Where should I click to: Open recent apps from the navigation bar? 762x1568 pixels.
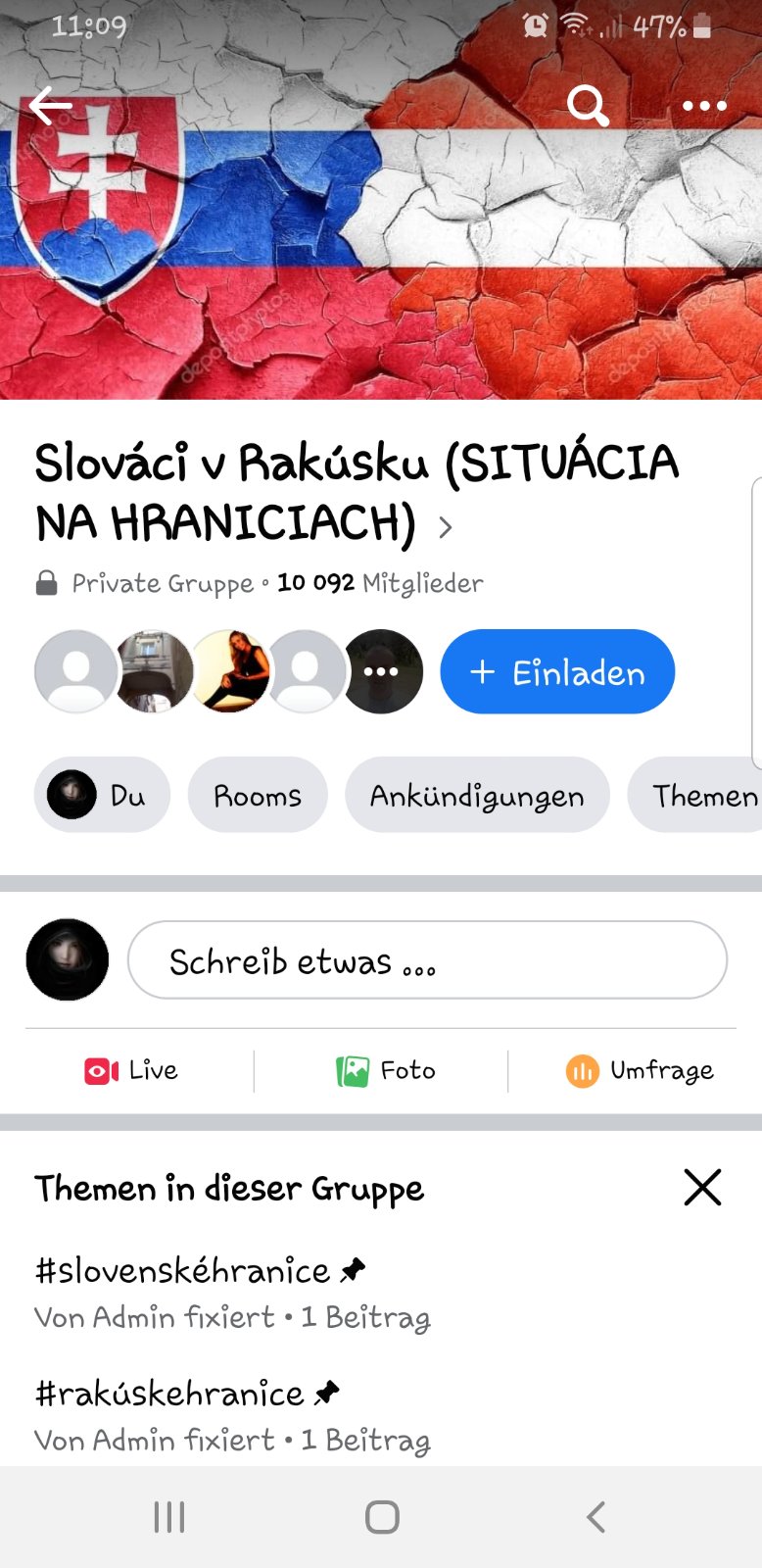tap(169, 1517)
